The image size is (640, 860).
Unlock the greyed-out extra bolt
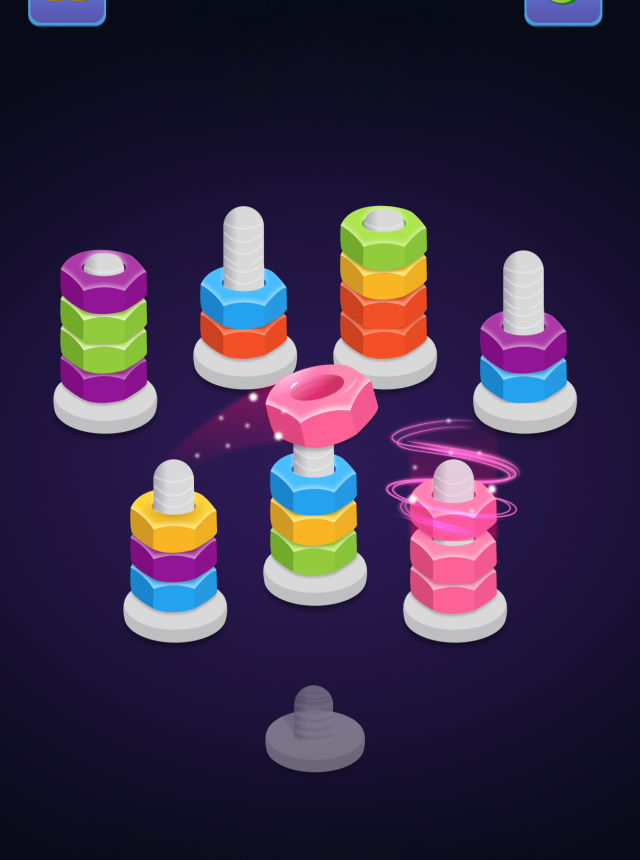(314, 730)
